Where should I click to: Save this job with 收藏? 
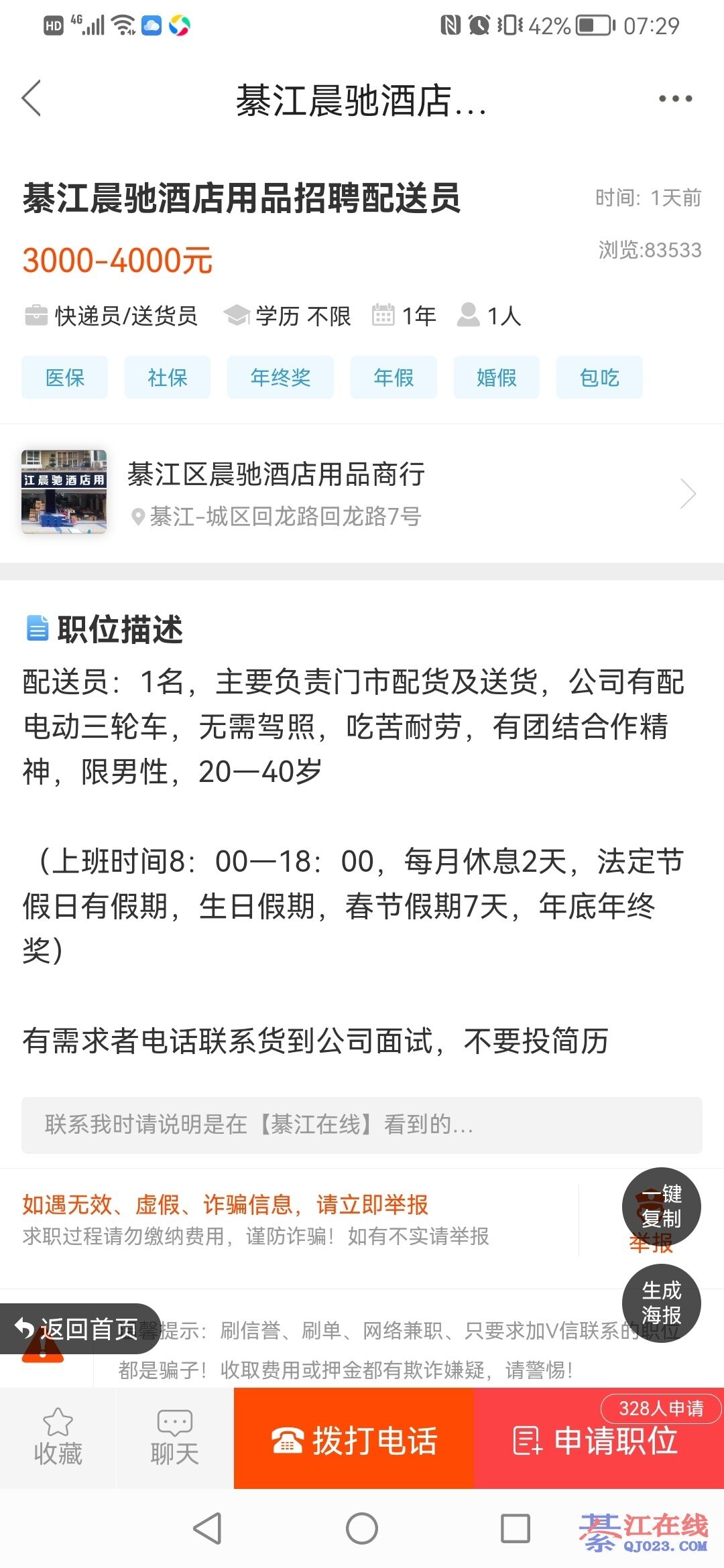tap(58, 1438)
